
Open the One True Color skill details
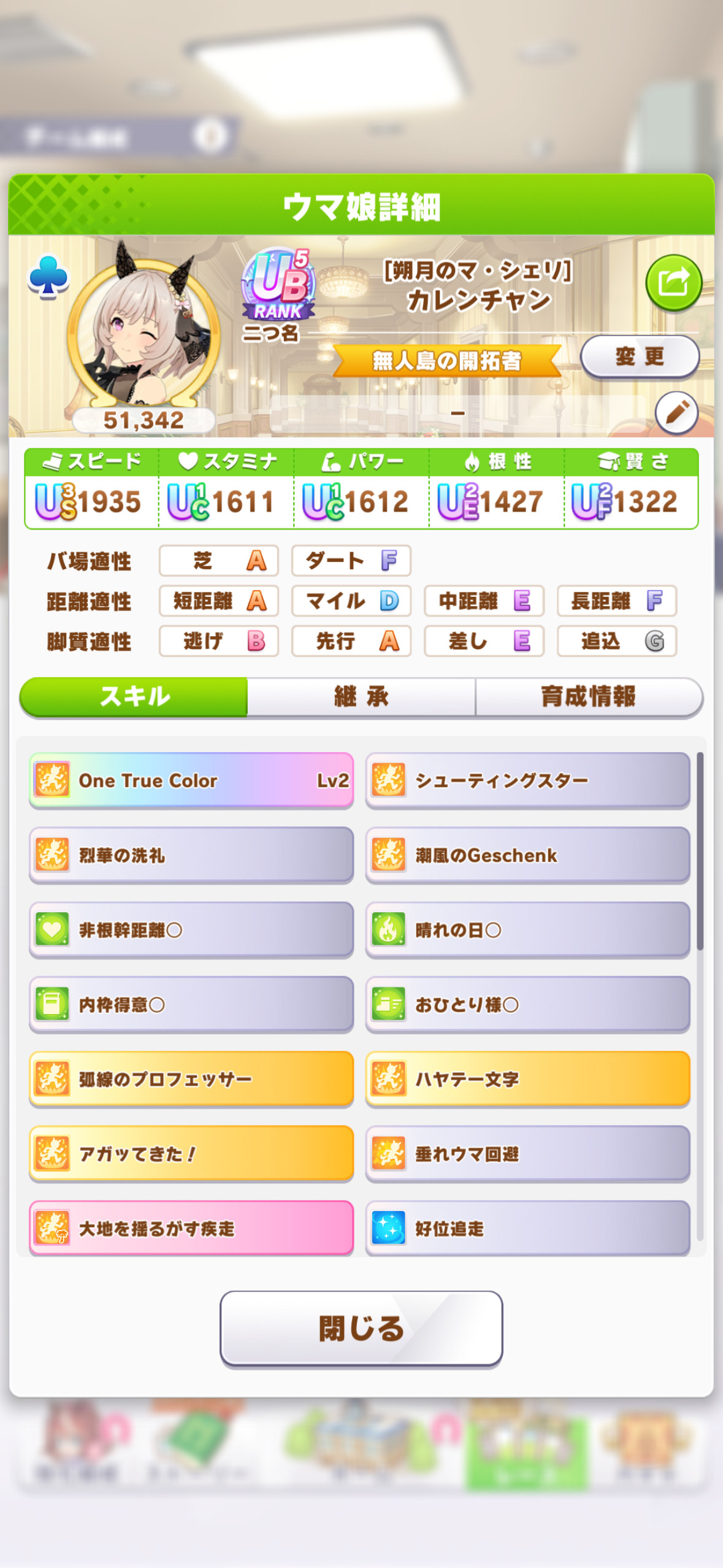191,780
